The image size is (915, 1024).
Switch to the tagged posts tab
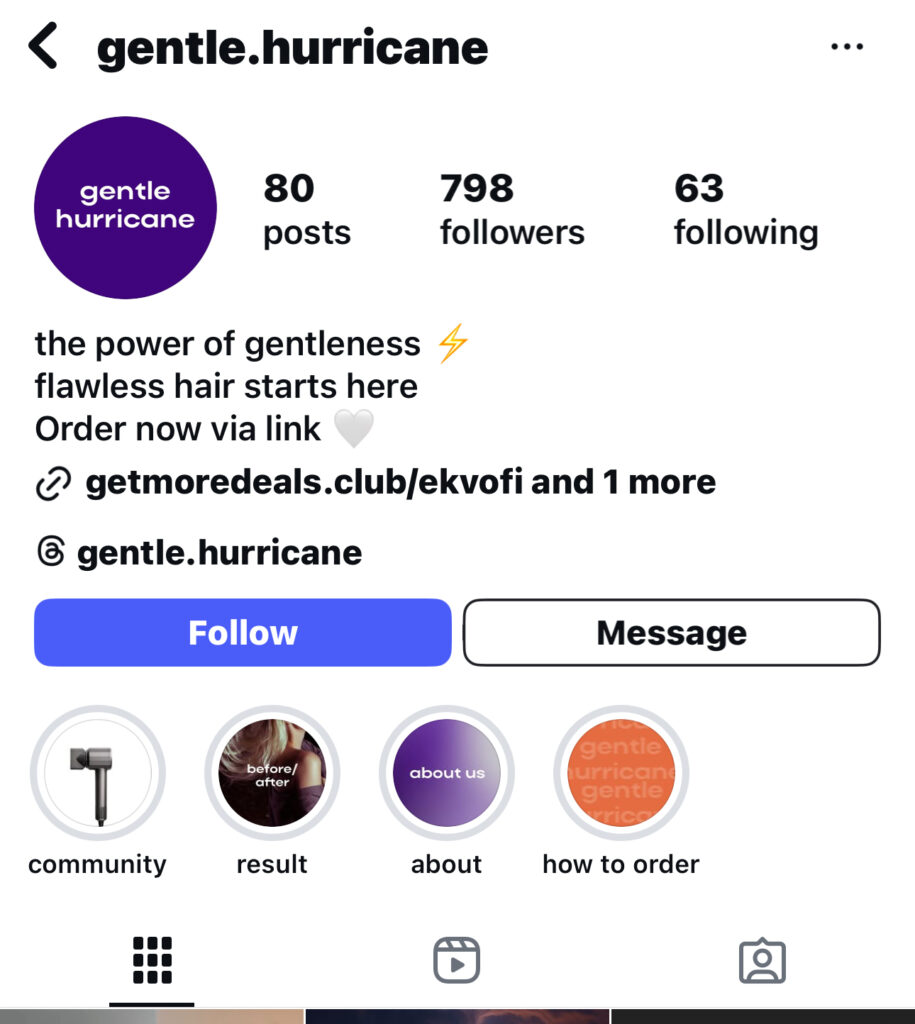(762, 960)
